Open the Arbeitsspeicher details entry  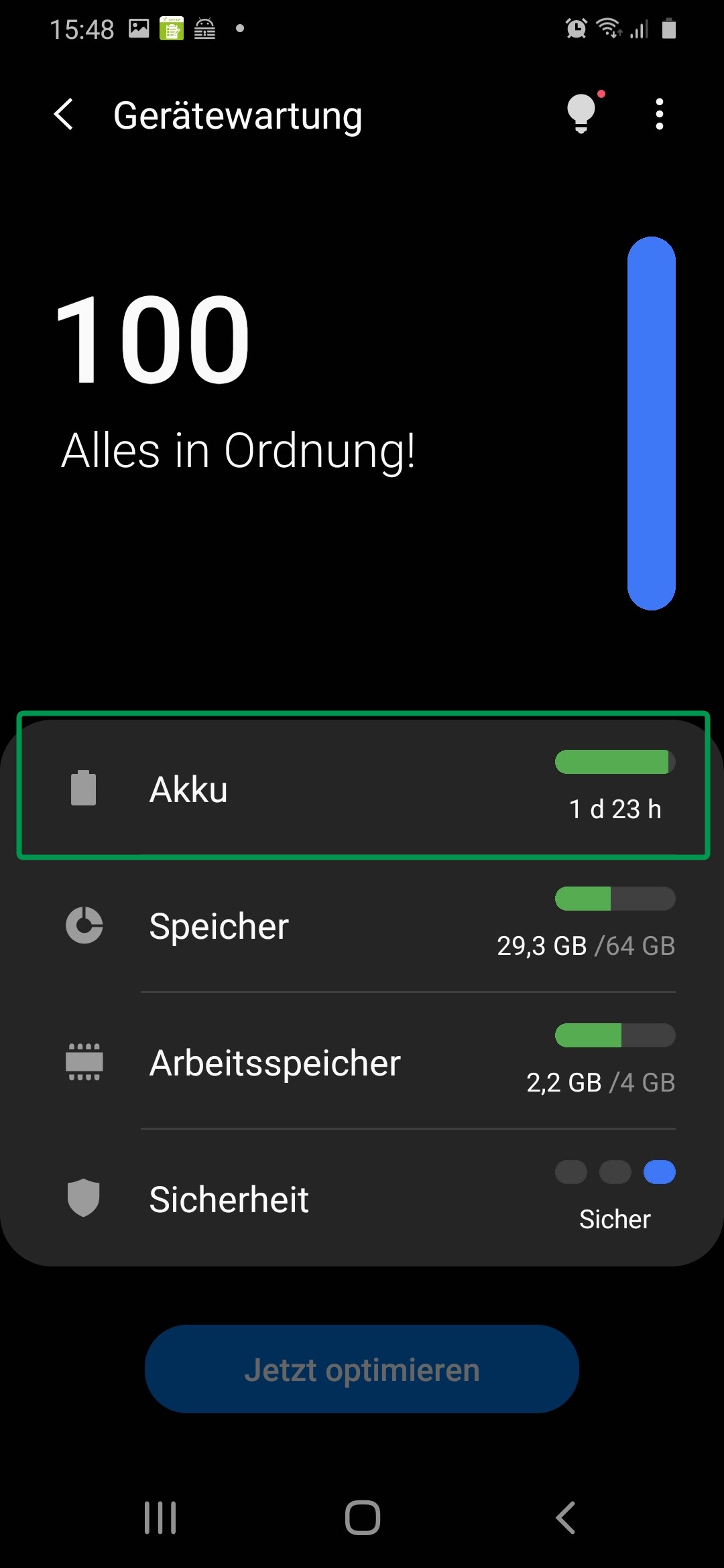362,1063
